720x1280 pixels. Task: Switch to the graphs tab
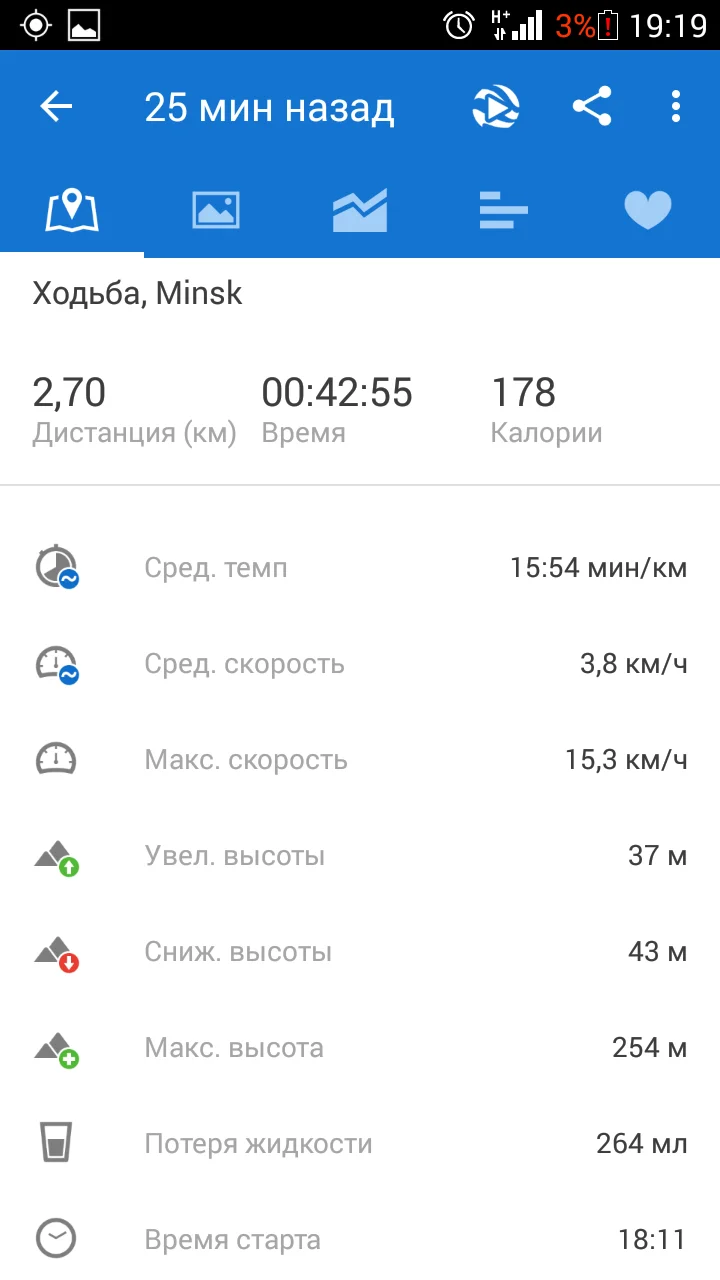(x=360, y=210)
